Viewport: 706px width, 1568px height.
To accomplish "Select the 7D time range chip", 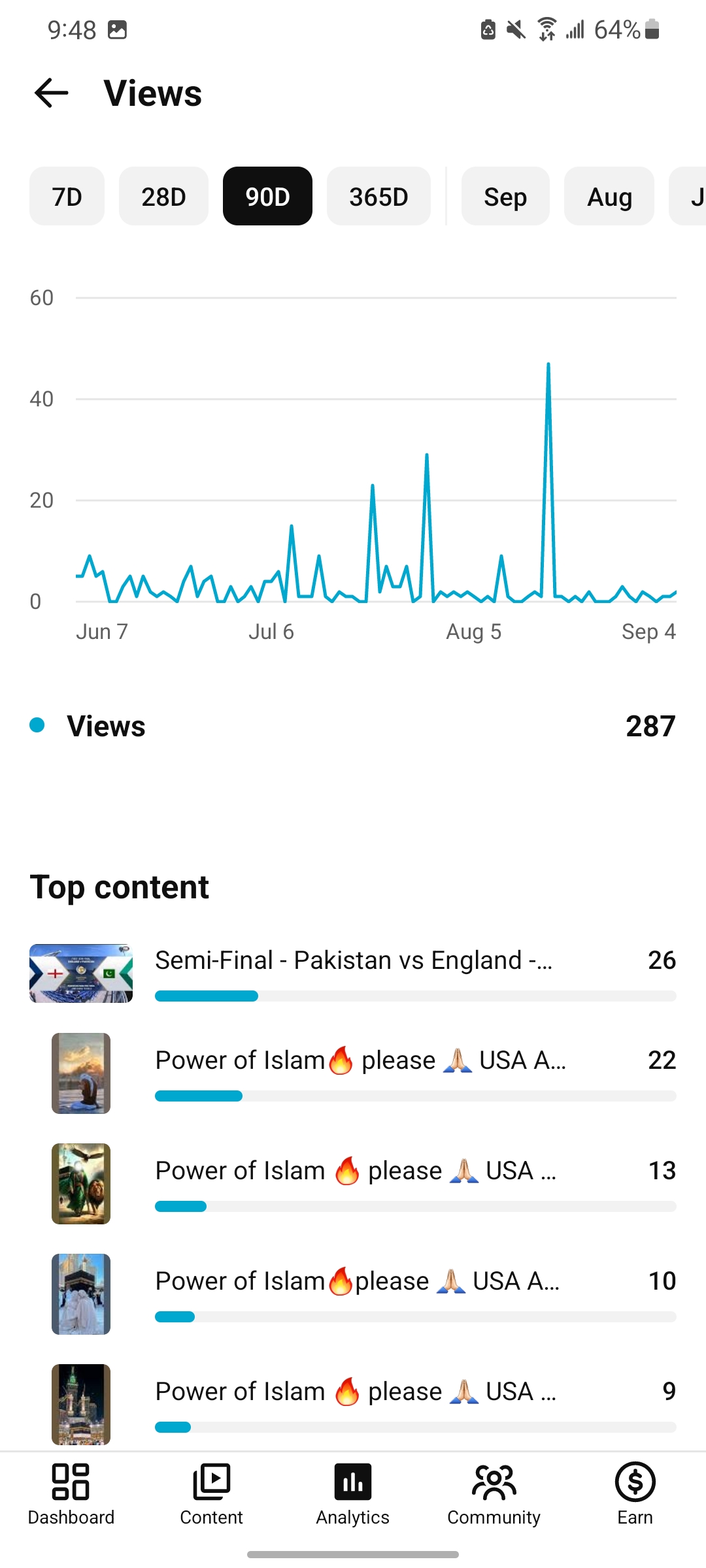I will point(67,196).
